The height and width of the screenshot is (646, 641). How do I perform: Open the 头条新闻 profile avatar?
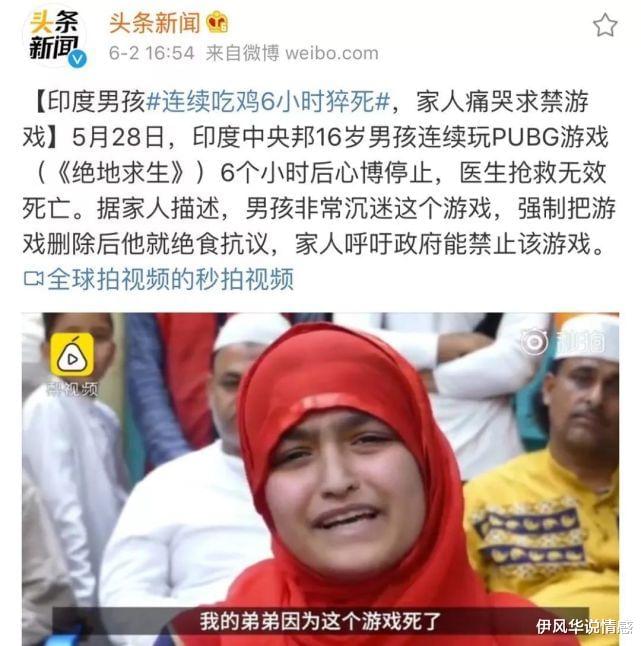click(53, 36)
